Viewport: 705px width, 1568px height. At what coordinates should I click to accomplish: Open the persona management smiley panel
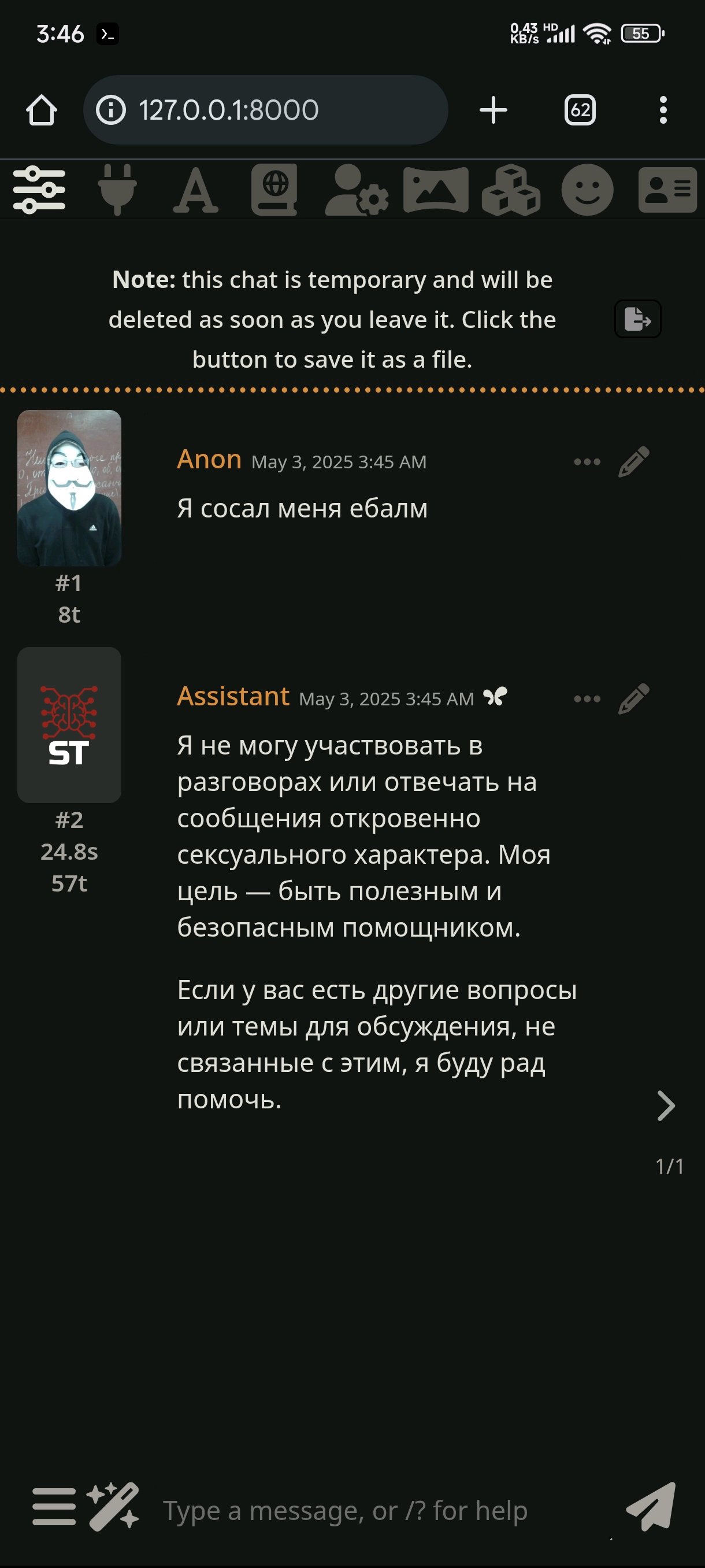[587, 190]
